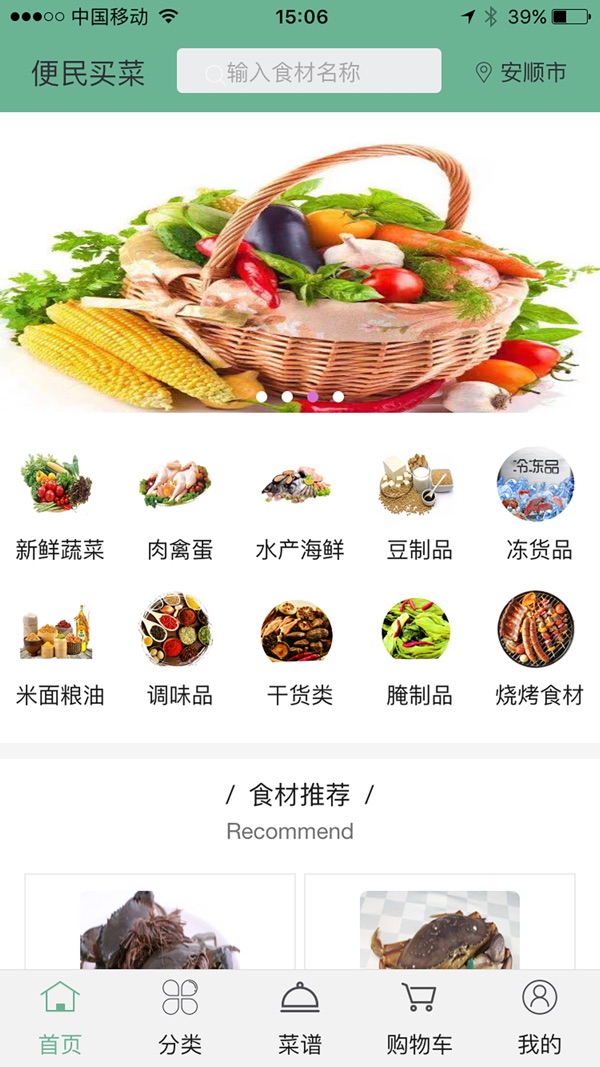Switch to the 我的 tab
The width and height of the screenshot is (600, 1067).
coord(539,1018)
